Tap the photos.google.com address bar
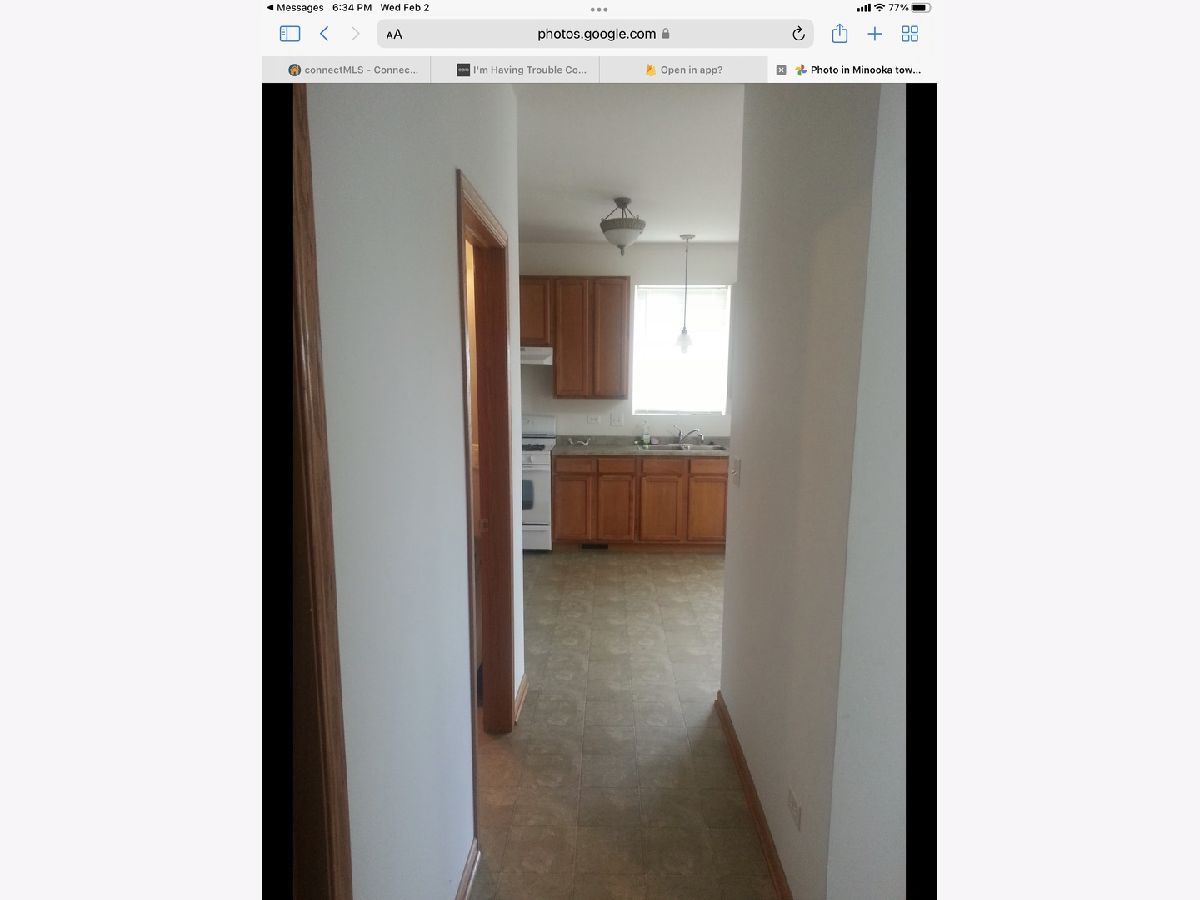Viewport: 1200px width, 900px height. [596, 34]
